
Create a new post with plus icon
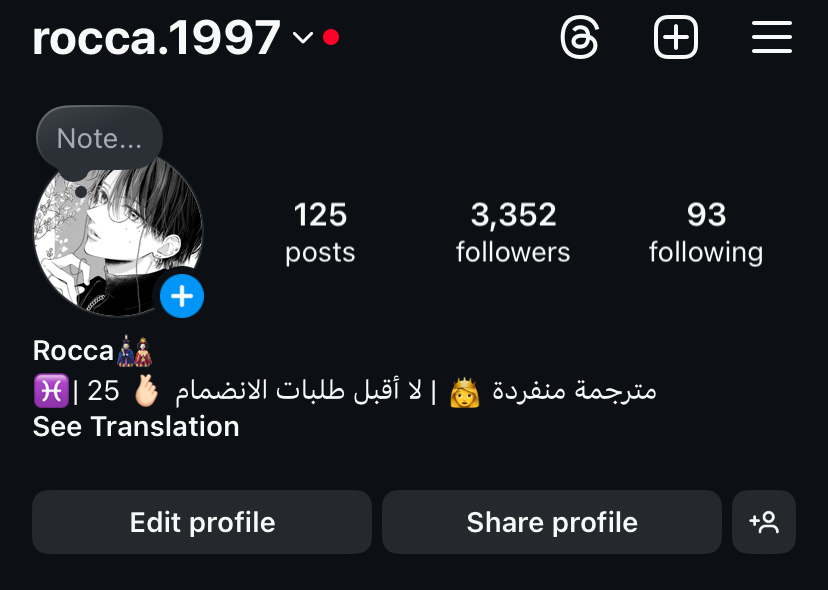pyautogui.click(x=676, y=39)
